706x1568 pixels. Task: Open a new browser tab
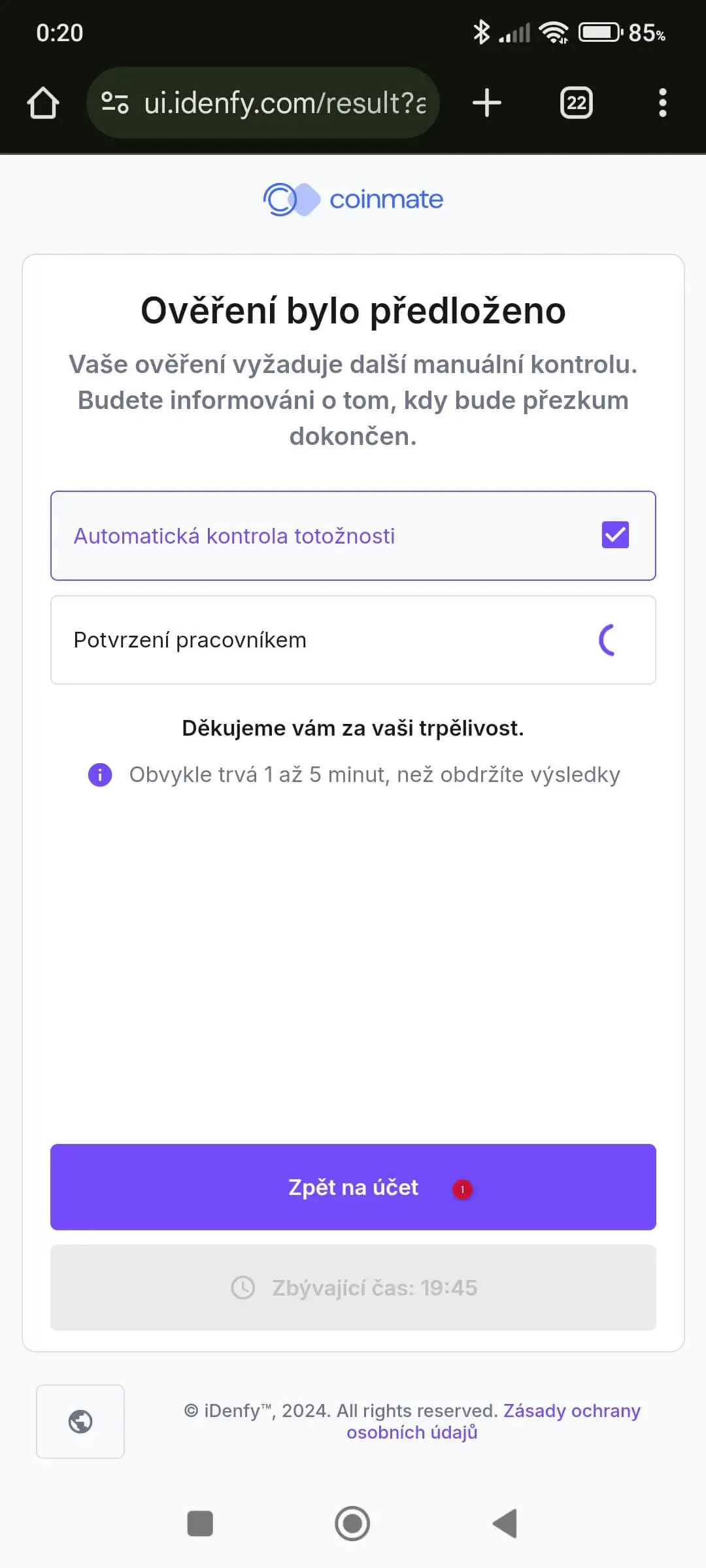pyautogui.click(x=487, y=103)
